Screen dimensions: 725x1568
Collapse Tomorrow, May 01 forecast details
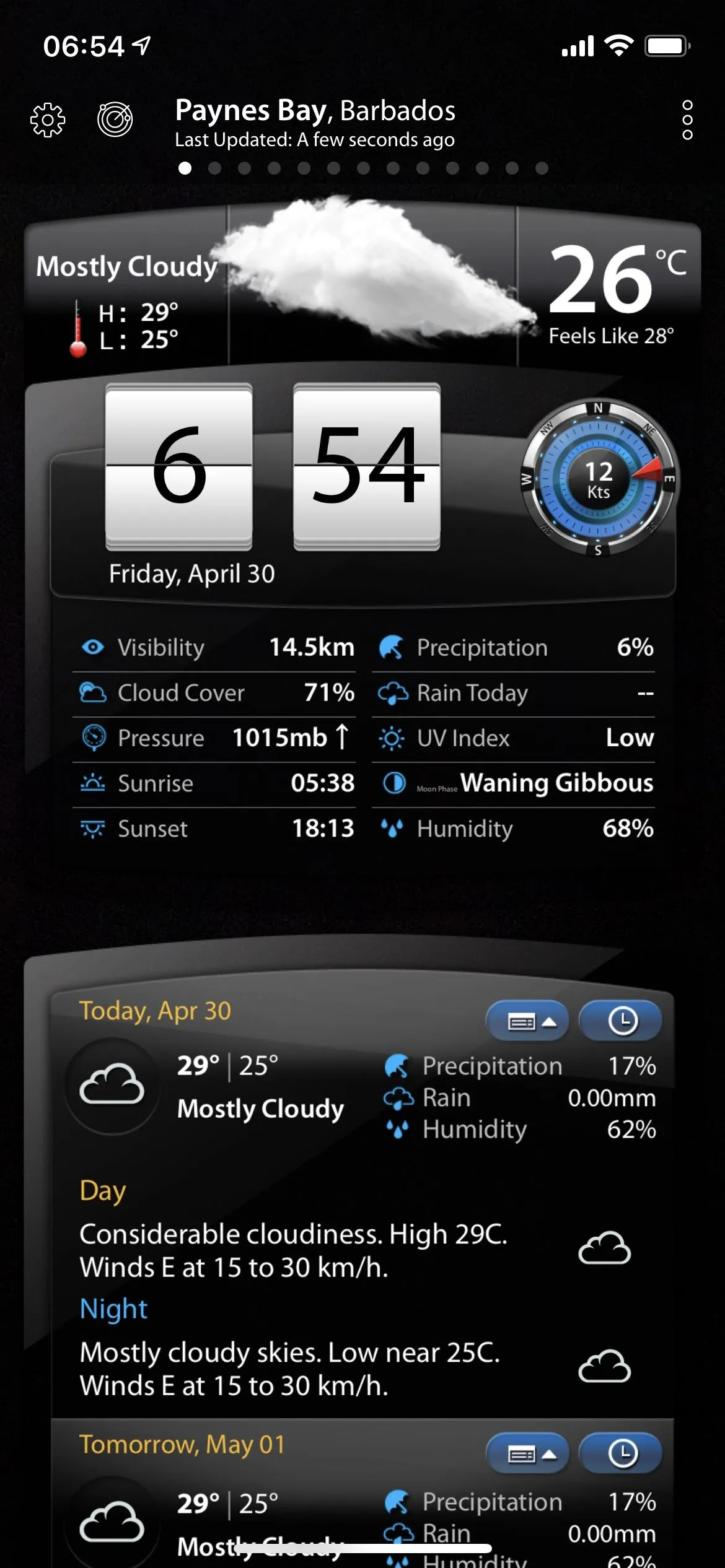[529, 1453]
